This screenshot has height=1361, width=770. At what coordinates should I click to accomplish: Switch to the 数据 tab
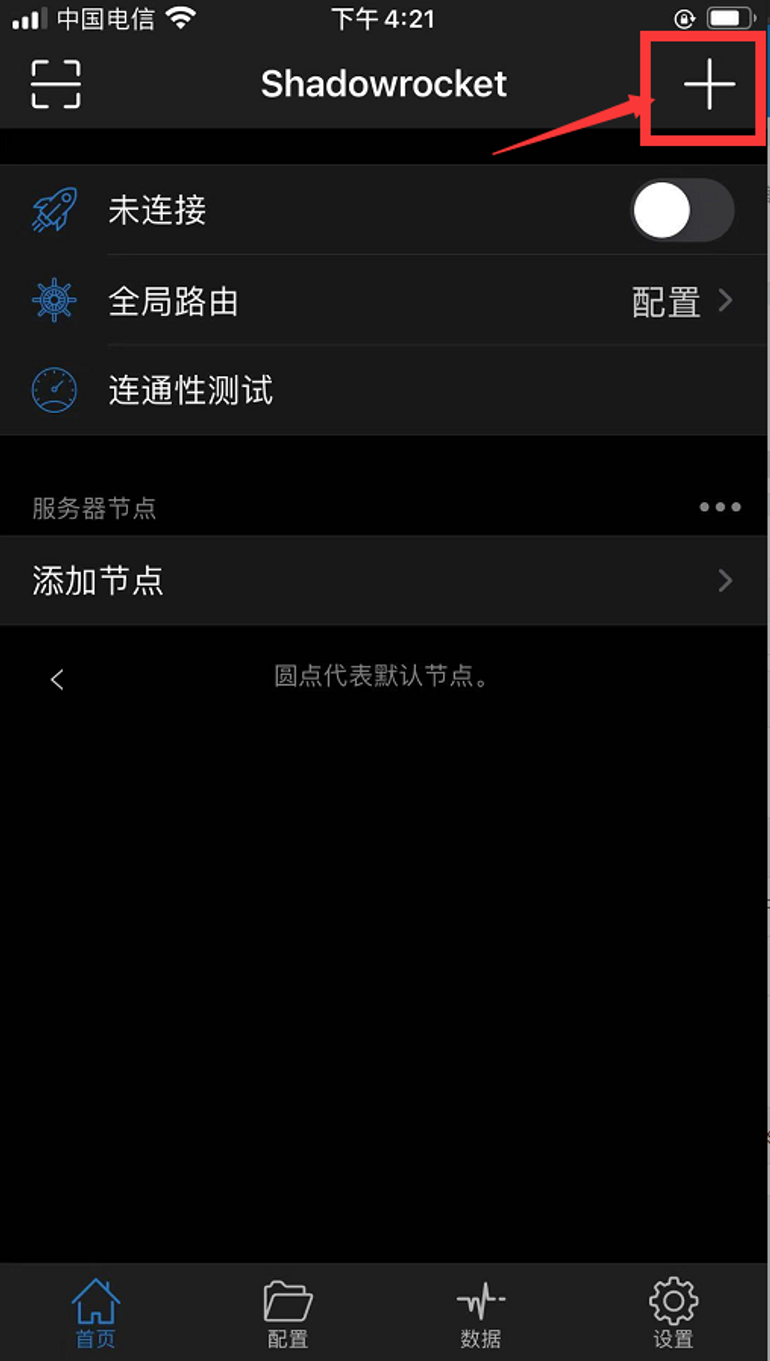[x=481, y=1314]
